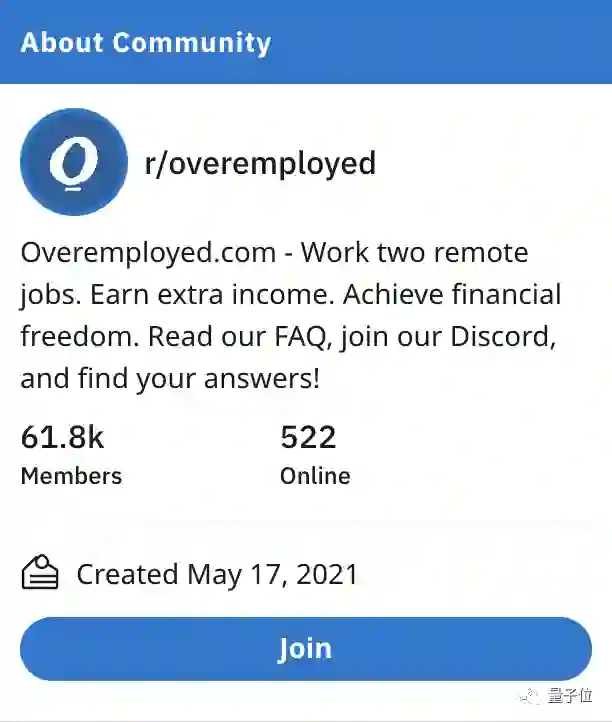This screenshot has width=612, height=722.
Task: Open the r/overemployed community name link
Action: [260, 163]
